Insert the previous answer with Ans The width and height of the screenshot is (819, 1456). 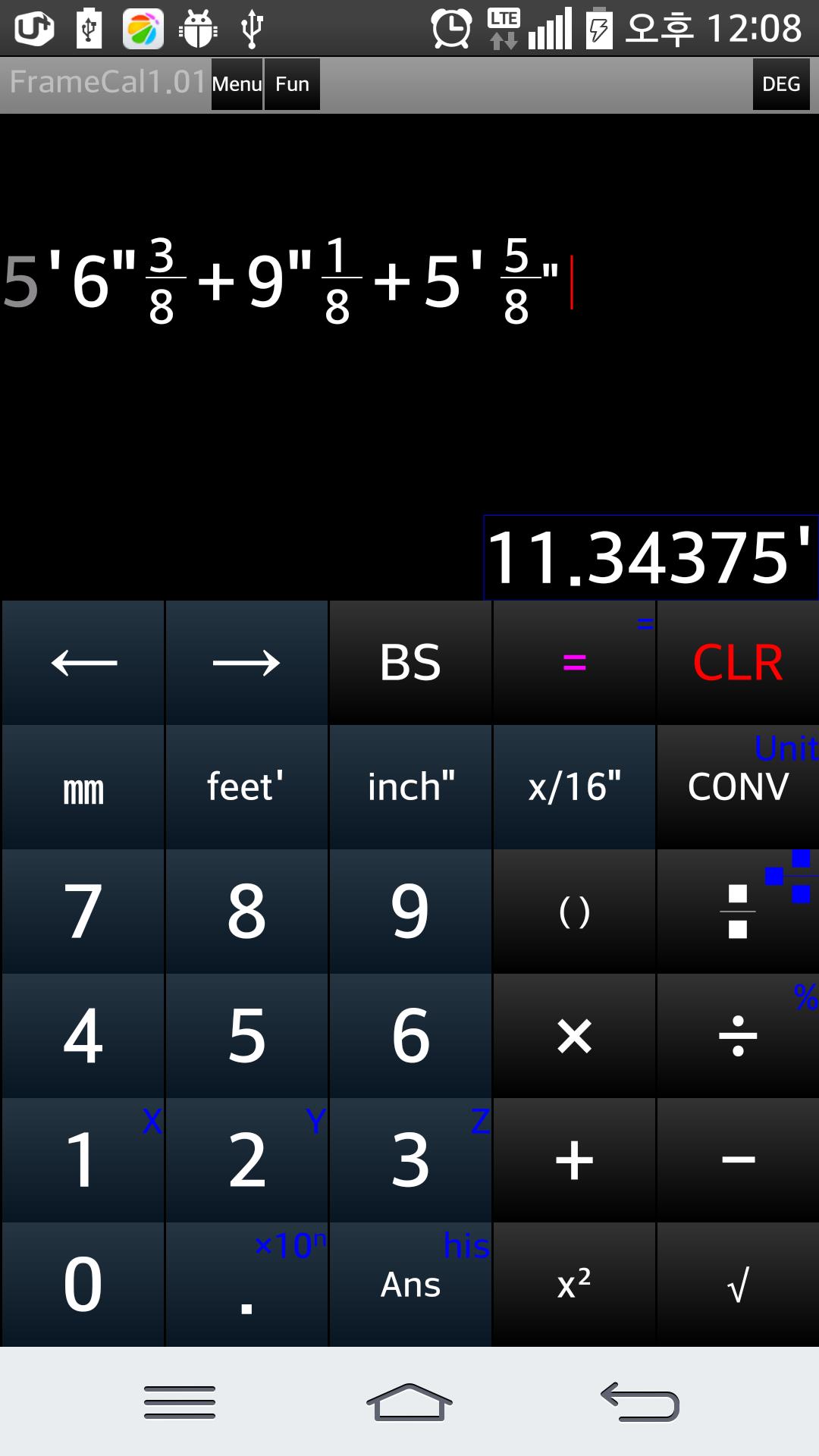click(x=410, y=1285)
